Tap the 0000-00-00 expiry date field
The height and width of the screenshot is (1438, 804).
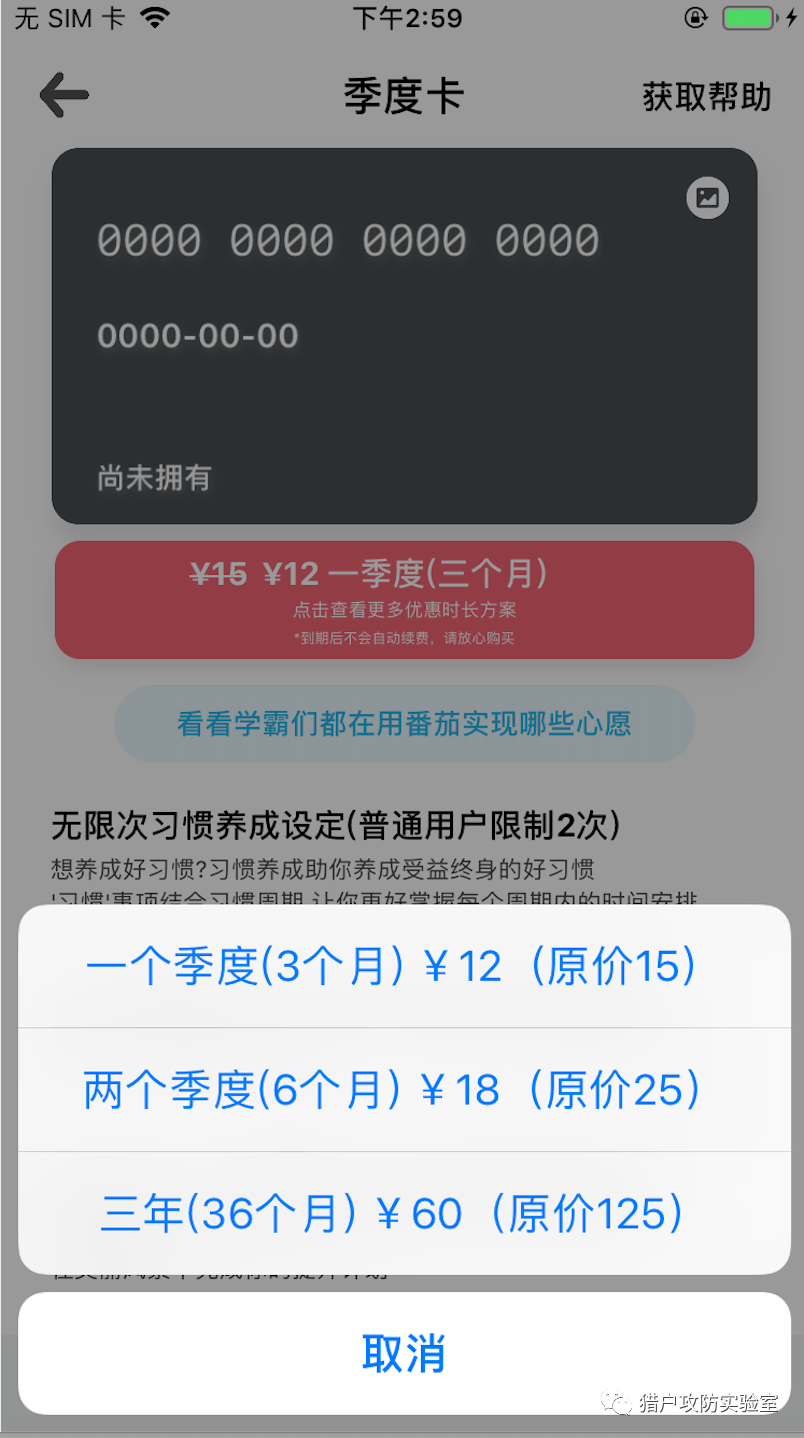196,336
